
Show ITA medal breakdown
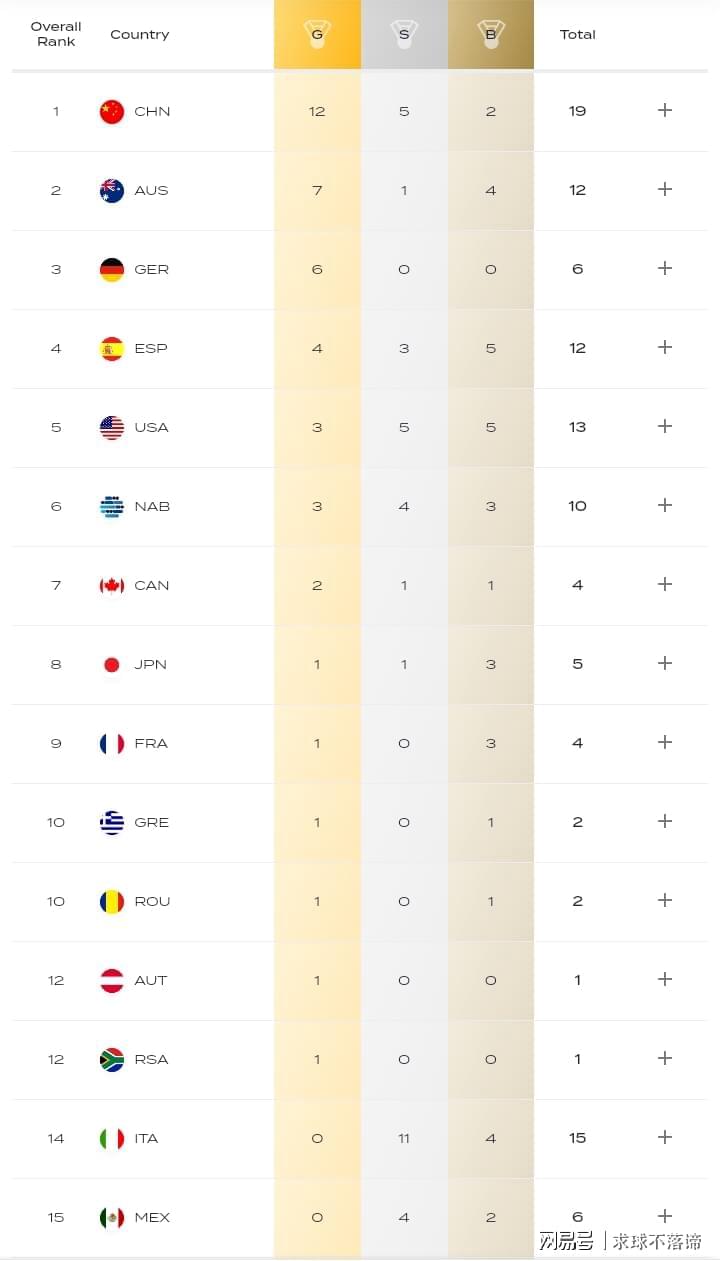(x=665, y=1137)
